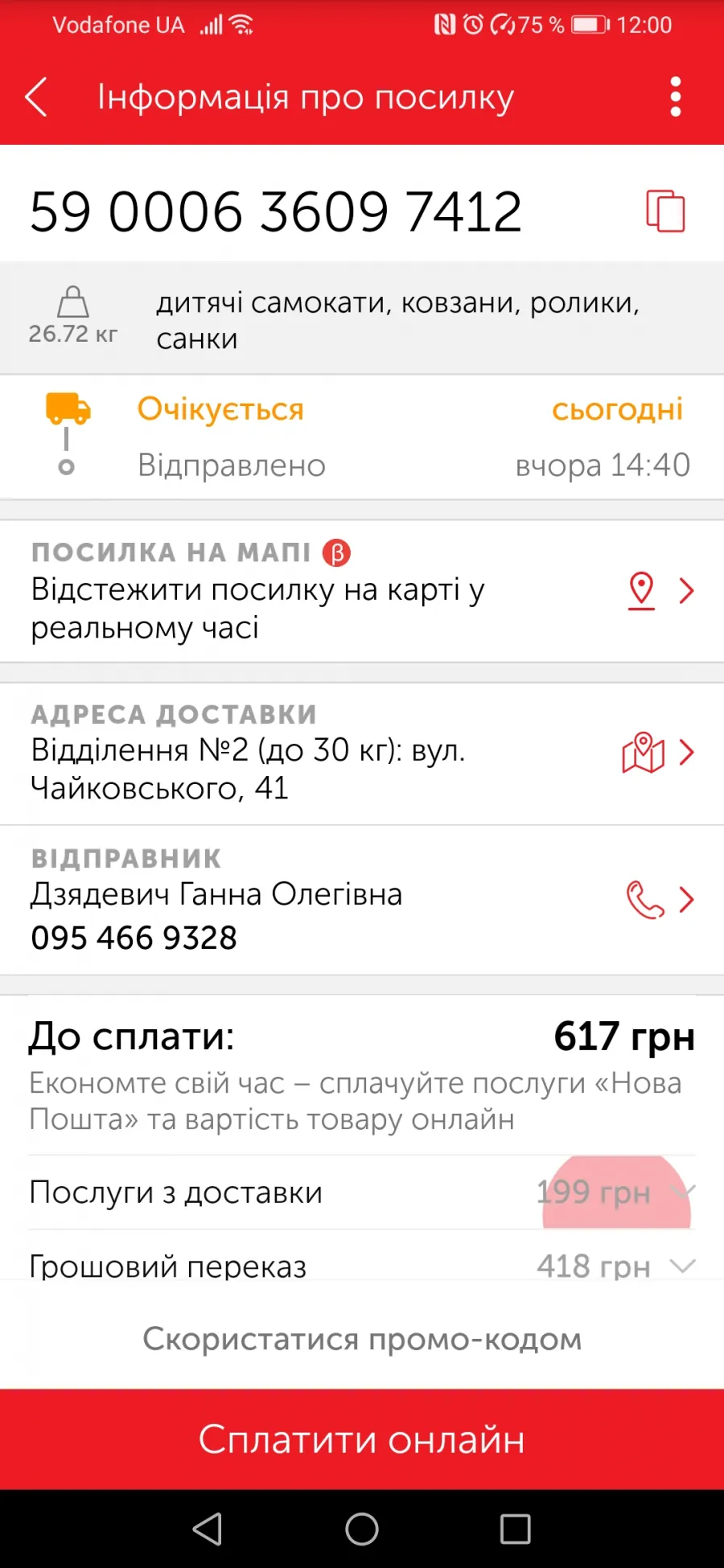724x1568 pixels.
Task: Go back from parcel information
Action: coord(36,97)
